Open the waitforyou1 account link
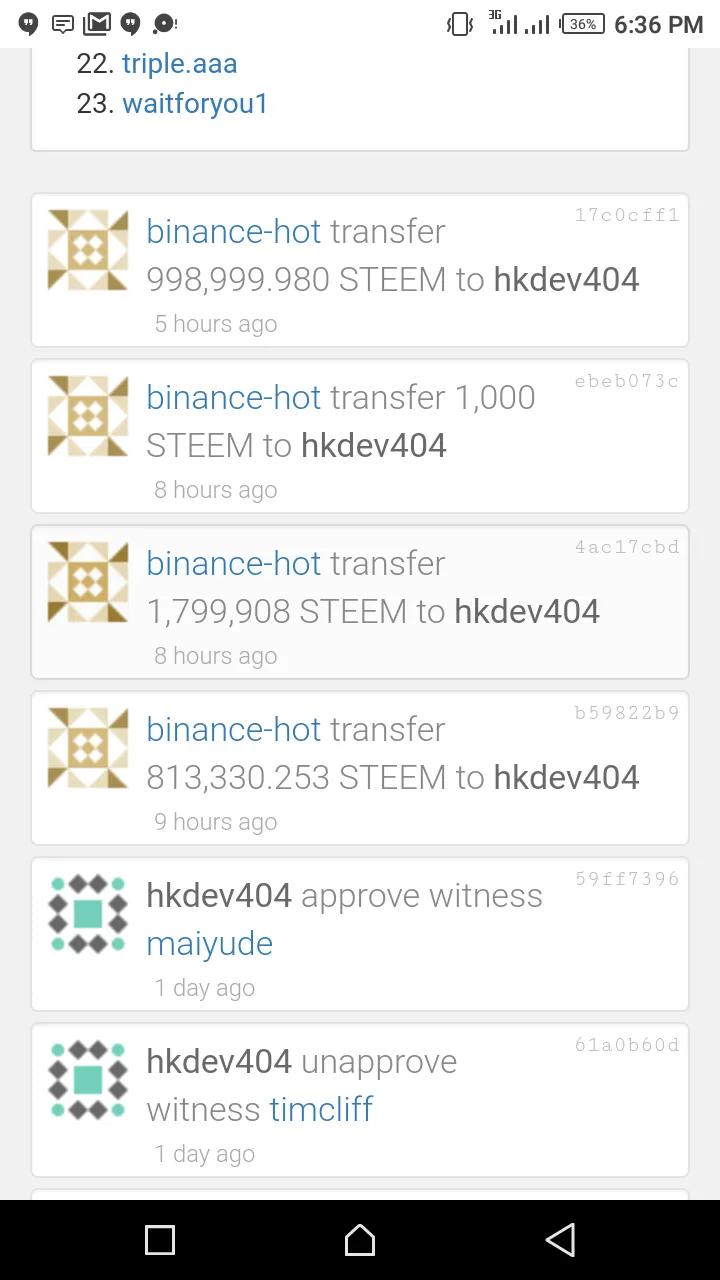This screenshot has height=1280, width=720. pyautogui.click(x=195, y=104)
